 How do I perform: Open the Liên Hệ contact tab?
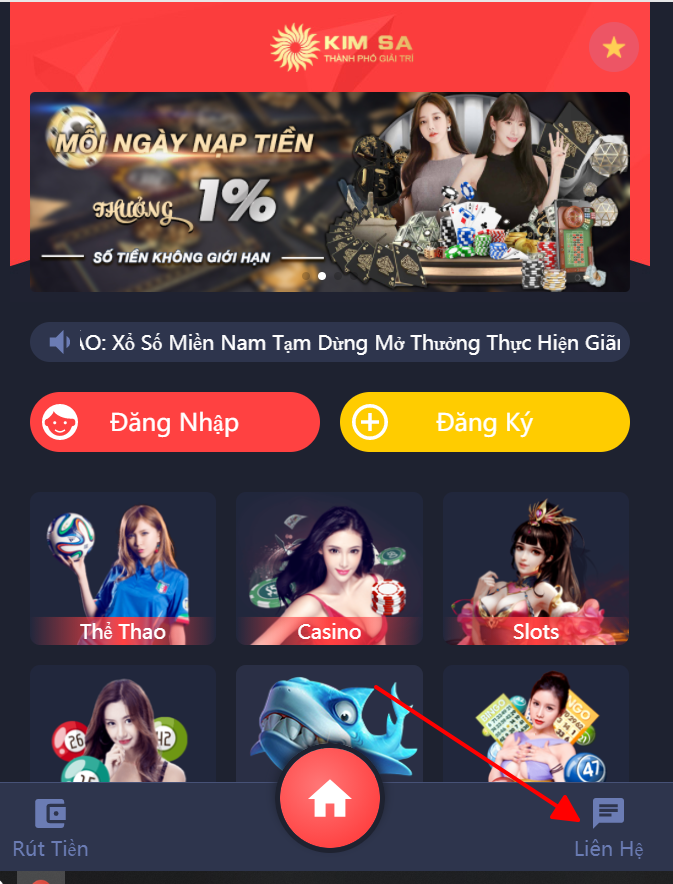[x=608, y=828]
